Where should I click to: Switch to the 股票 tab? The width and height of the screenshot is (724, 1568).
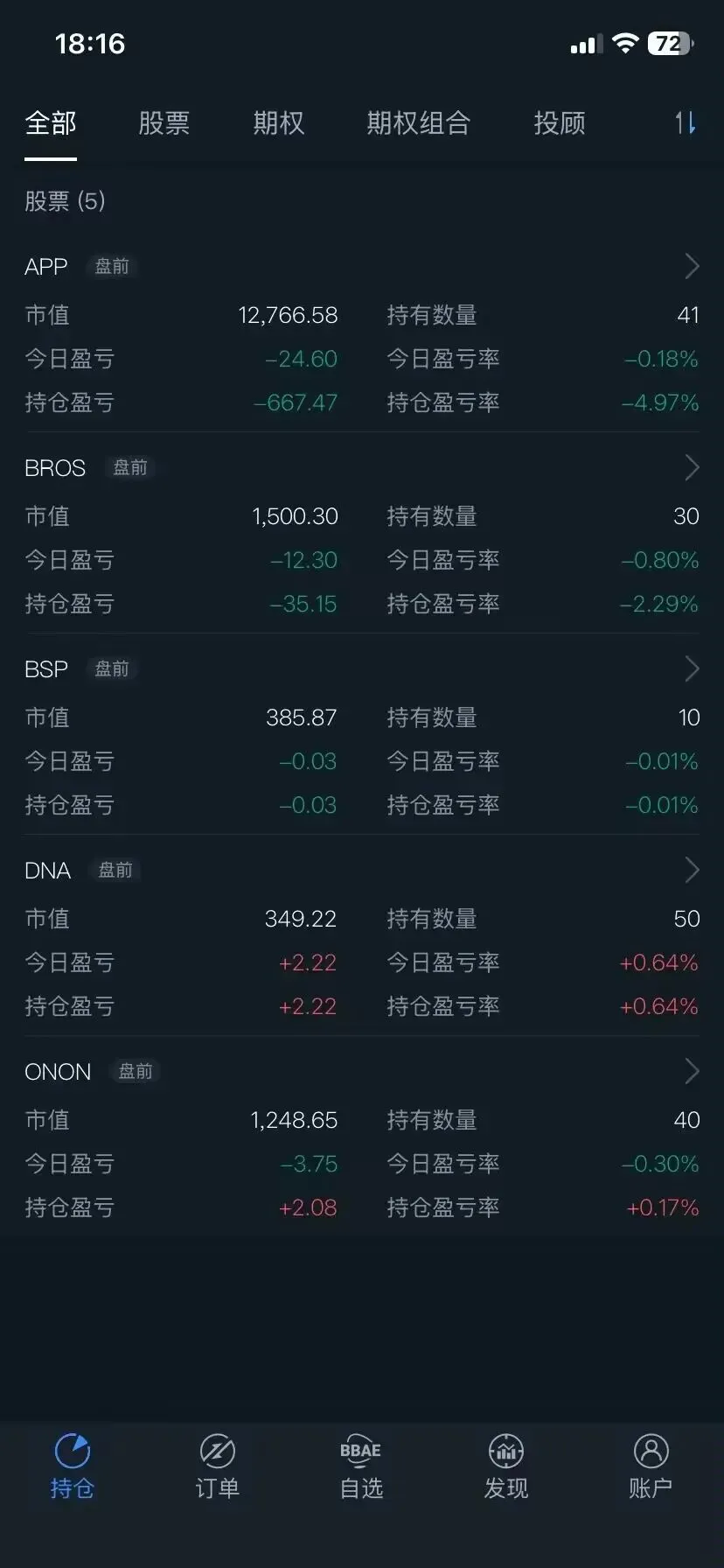164,123
